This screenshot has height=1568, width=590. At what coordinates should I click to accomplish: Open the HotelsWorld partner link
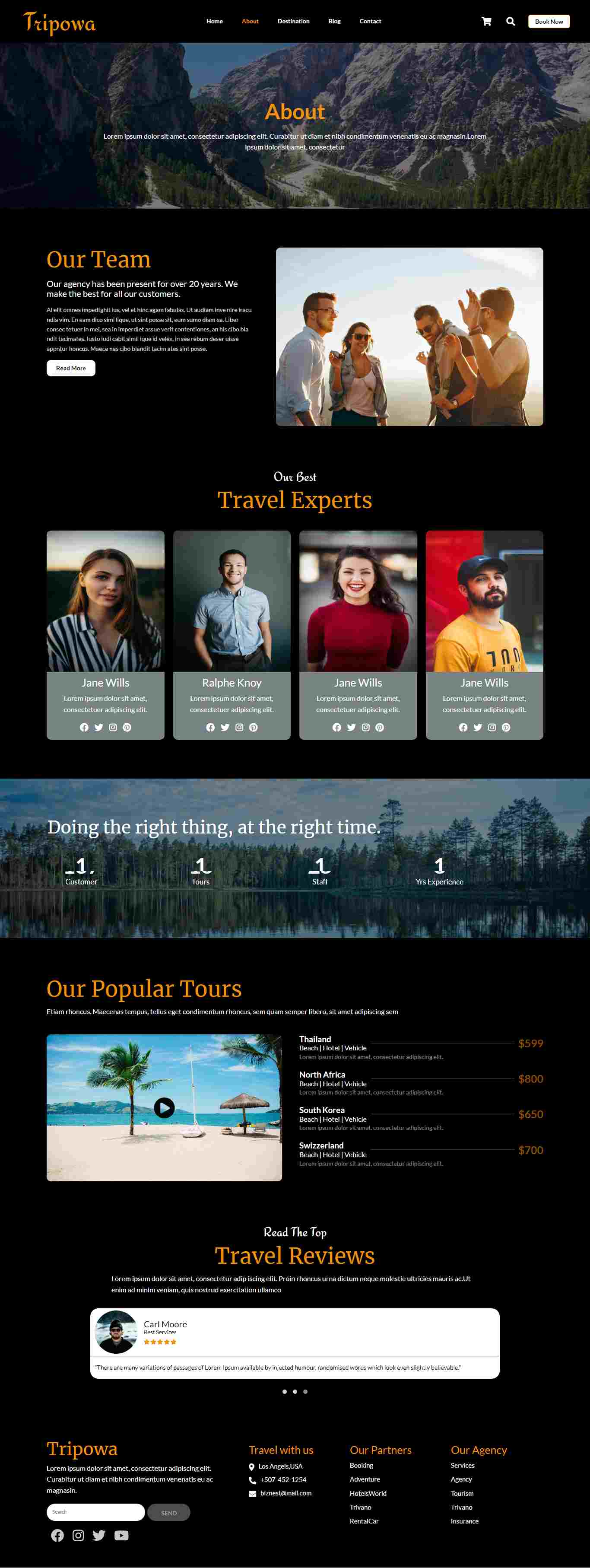coord(368,1493)
